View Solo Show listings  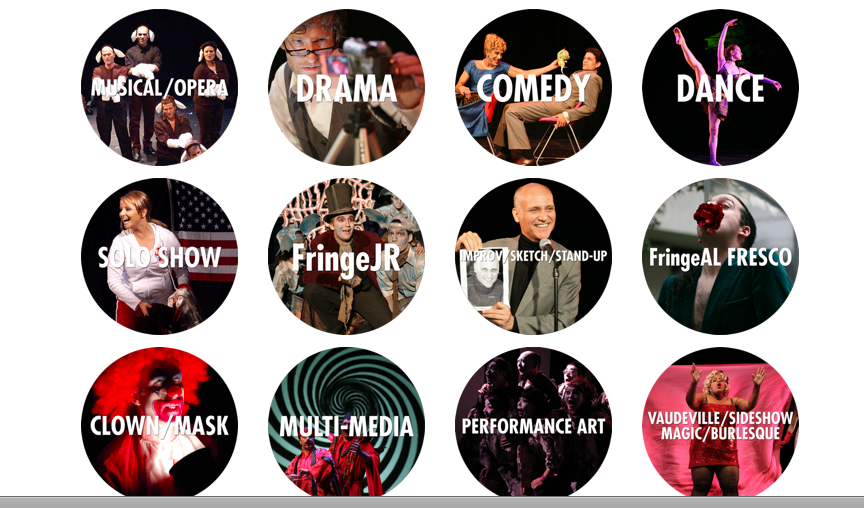point(159,257)
